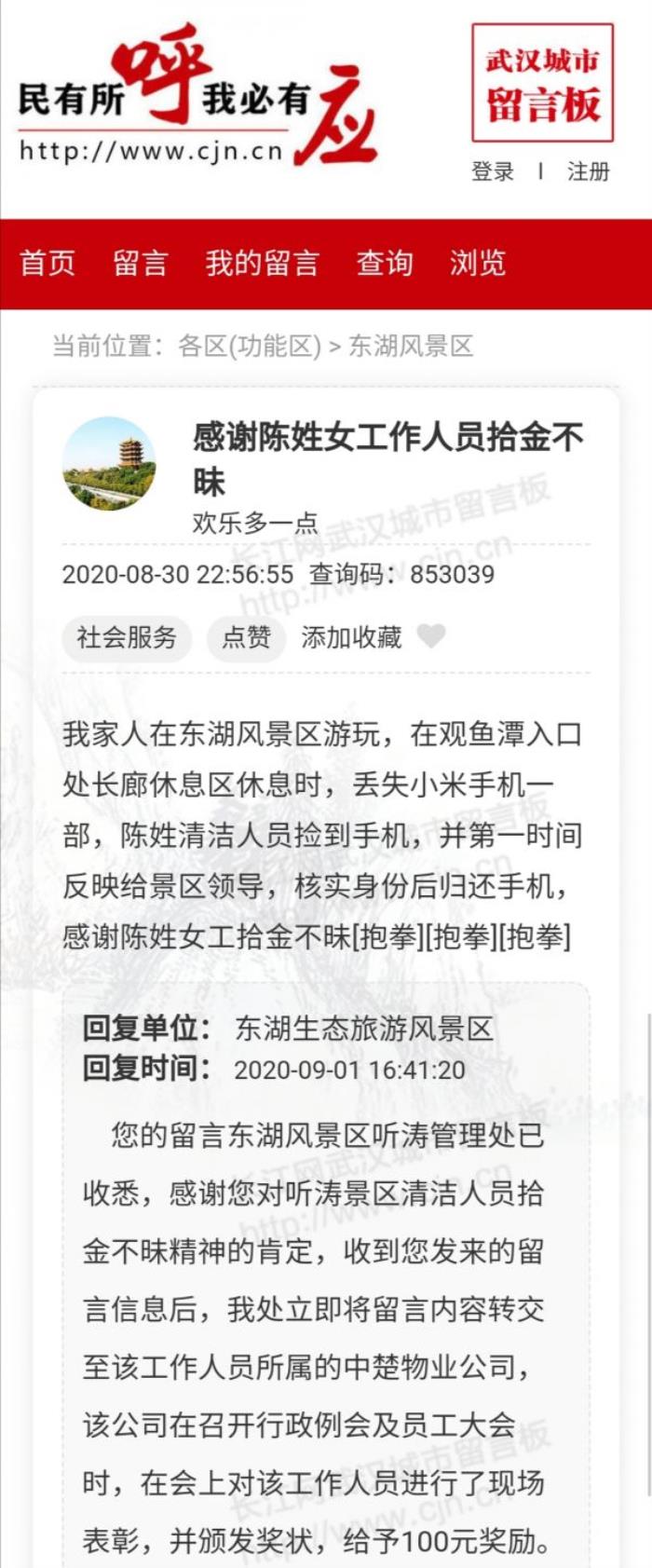Screen dimensions: 652x1568
Task: Open 东湖风景区 breadcrumb link
Action: click(411, 347)
